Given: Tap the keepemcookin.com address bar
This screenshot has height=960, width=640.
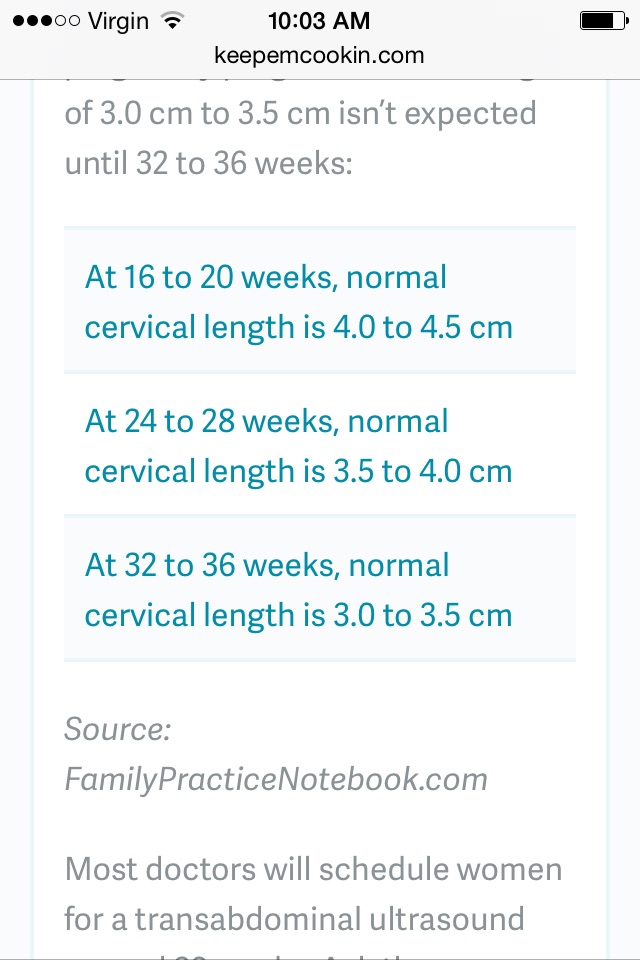Looking at the screenshot, I should pos(319,55).
